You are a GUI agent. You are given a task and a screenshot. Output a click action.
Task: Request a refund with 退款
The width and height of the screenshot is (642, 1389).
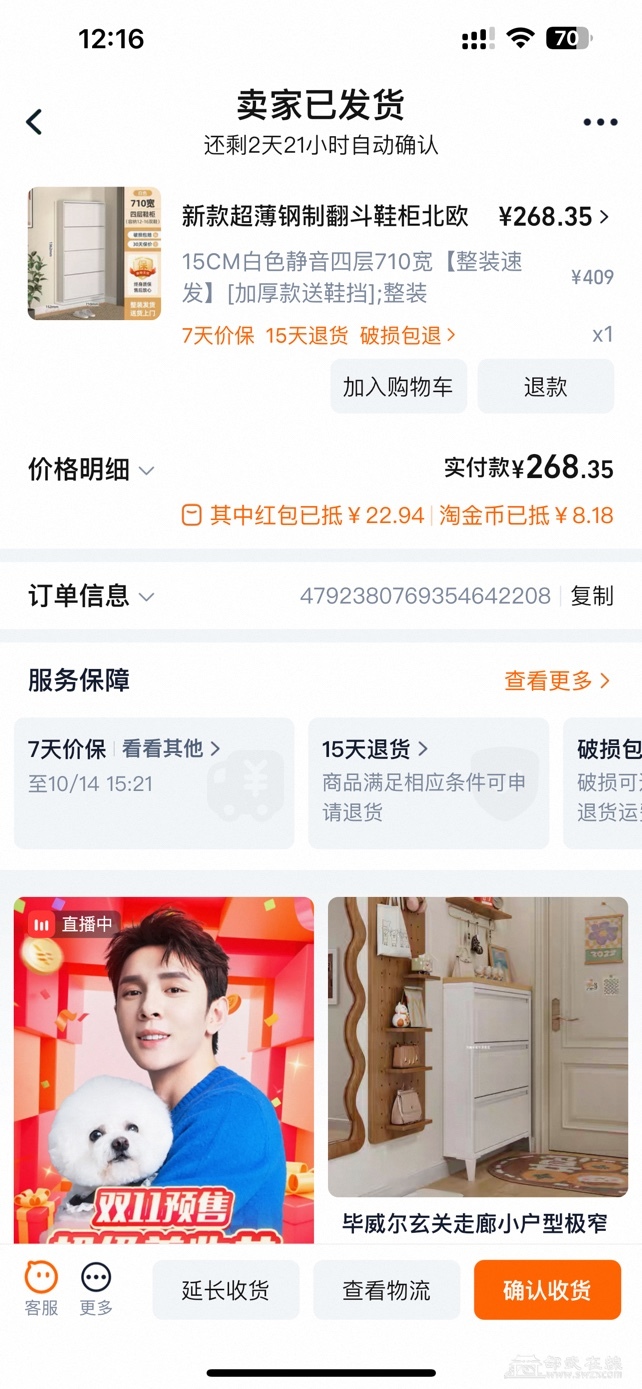tap(545, 387)
